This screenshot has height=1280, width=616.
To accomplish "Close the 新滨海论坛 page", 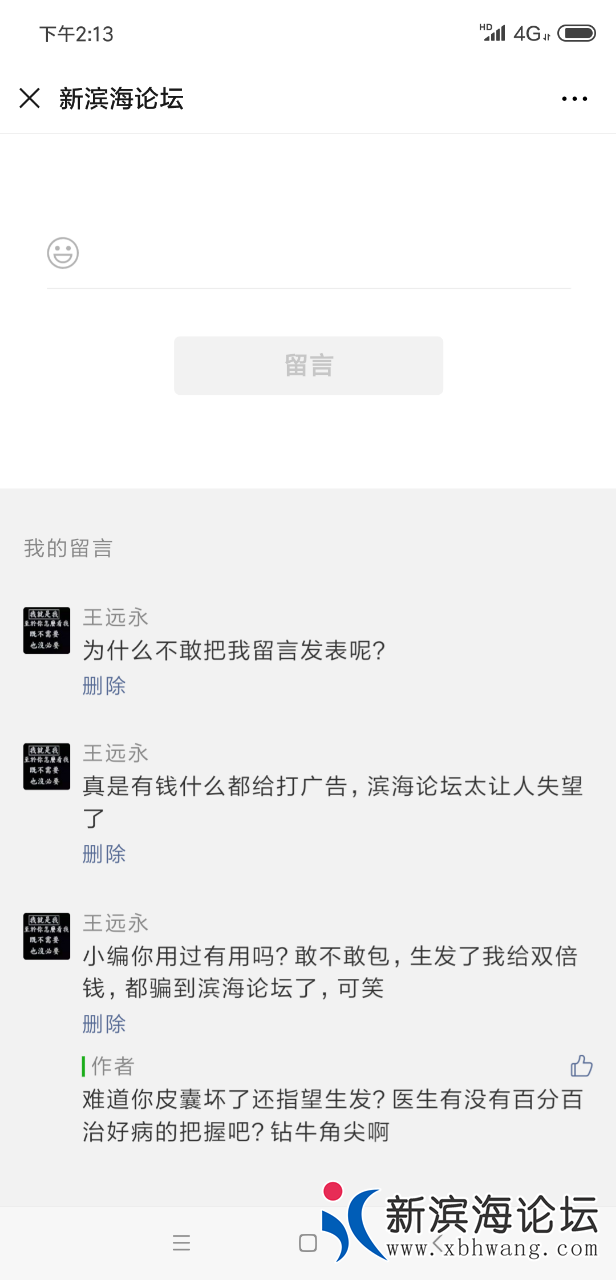I will click(x=30, y=98).
